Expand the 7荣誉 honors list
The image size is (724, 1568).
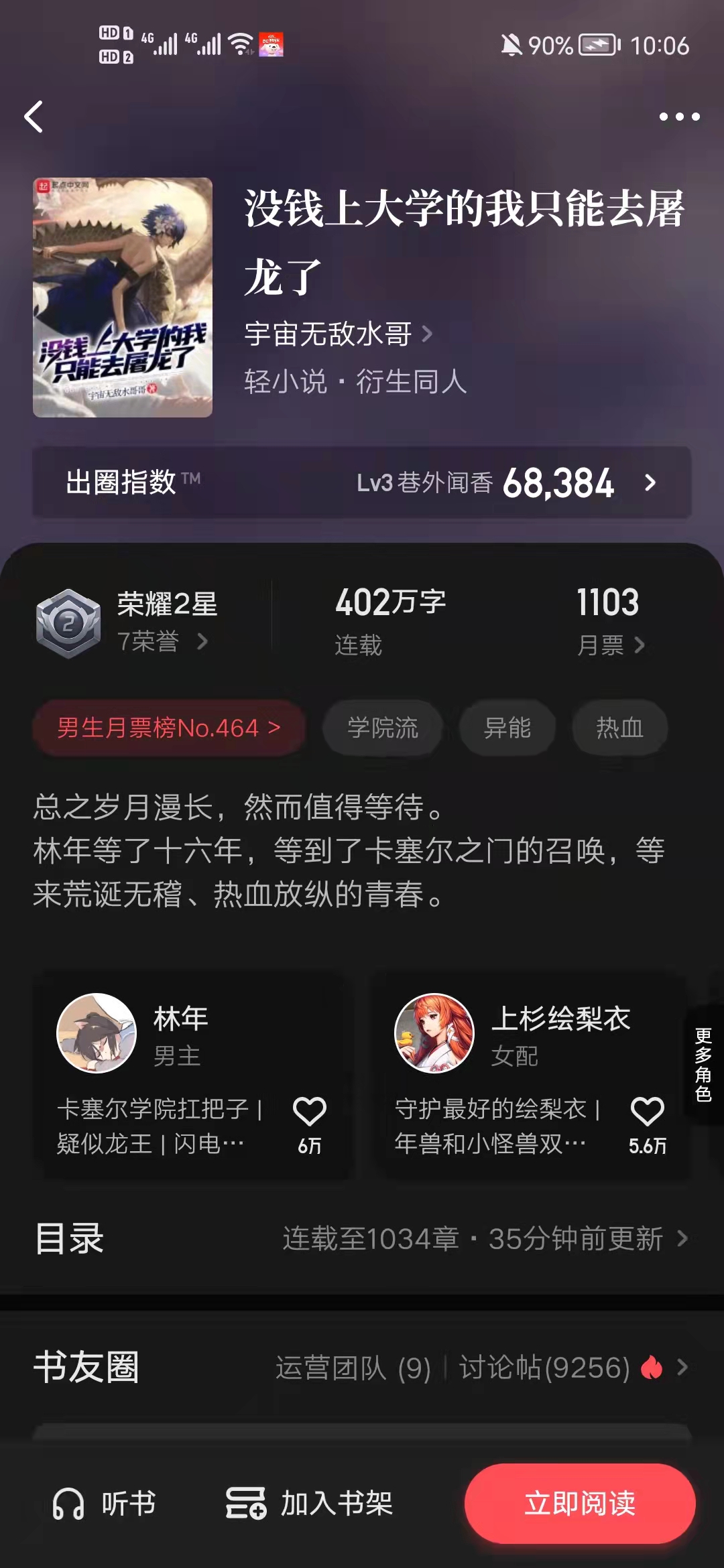point(168,642)
